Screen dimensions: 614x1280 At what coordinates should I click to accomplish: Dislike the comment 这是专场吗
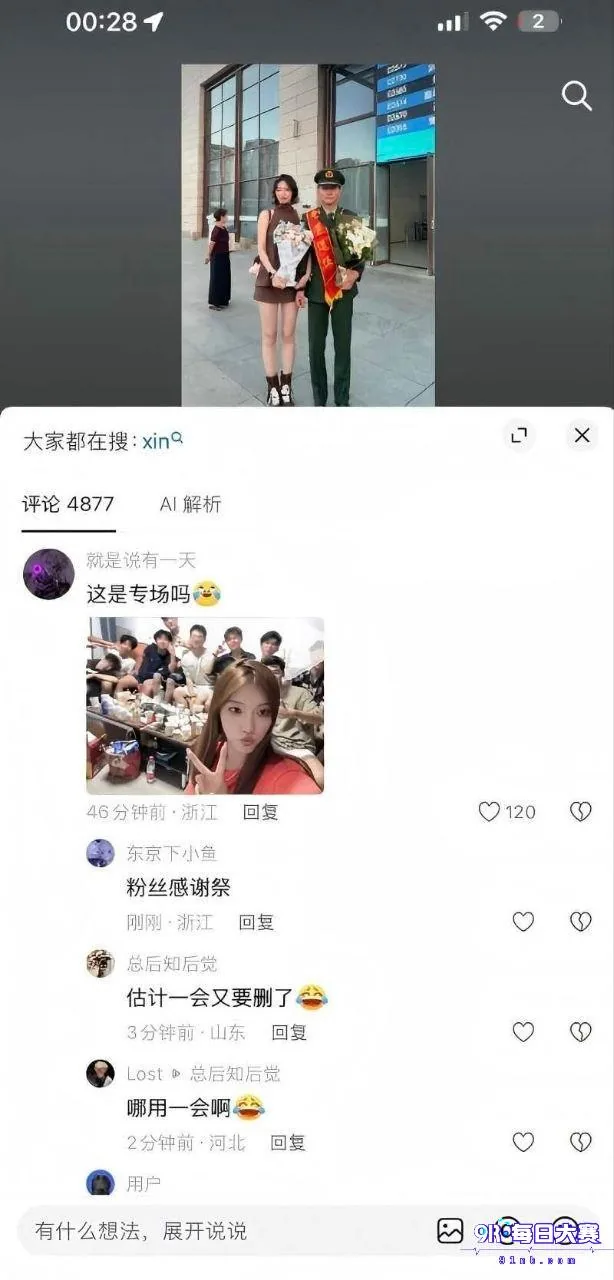point(581,812)
